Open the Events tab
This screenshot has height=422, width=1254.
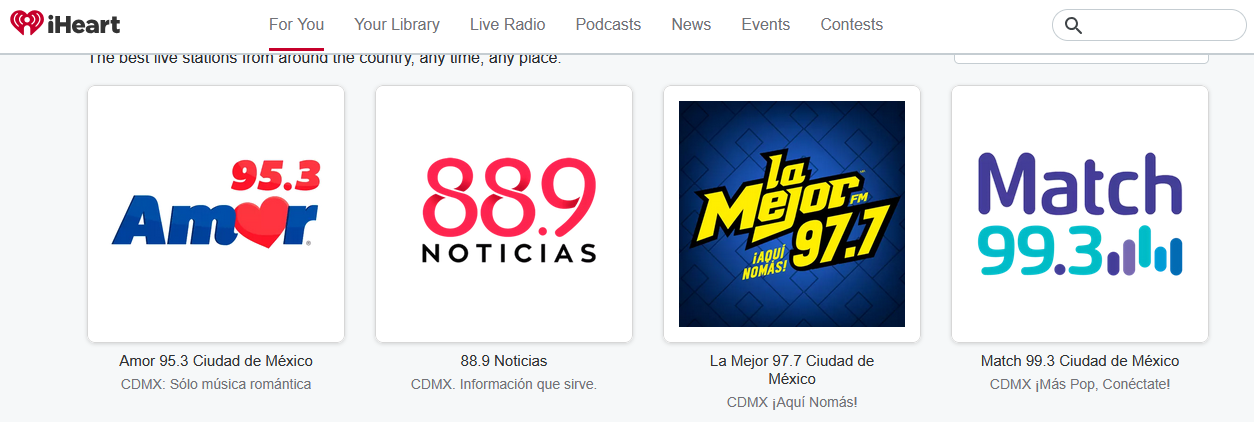coord(765,25)
